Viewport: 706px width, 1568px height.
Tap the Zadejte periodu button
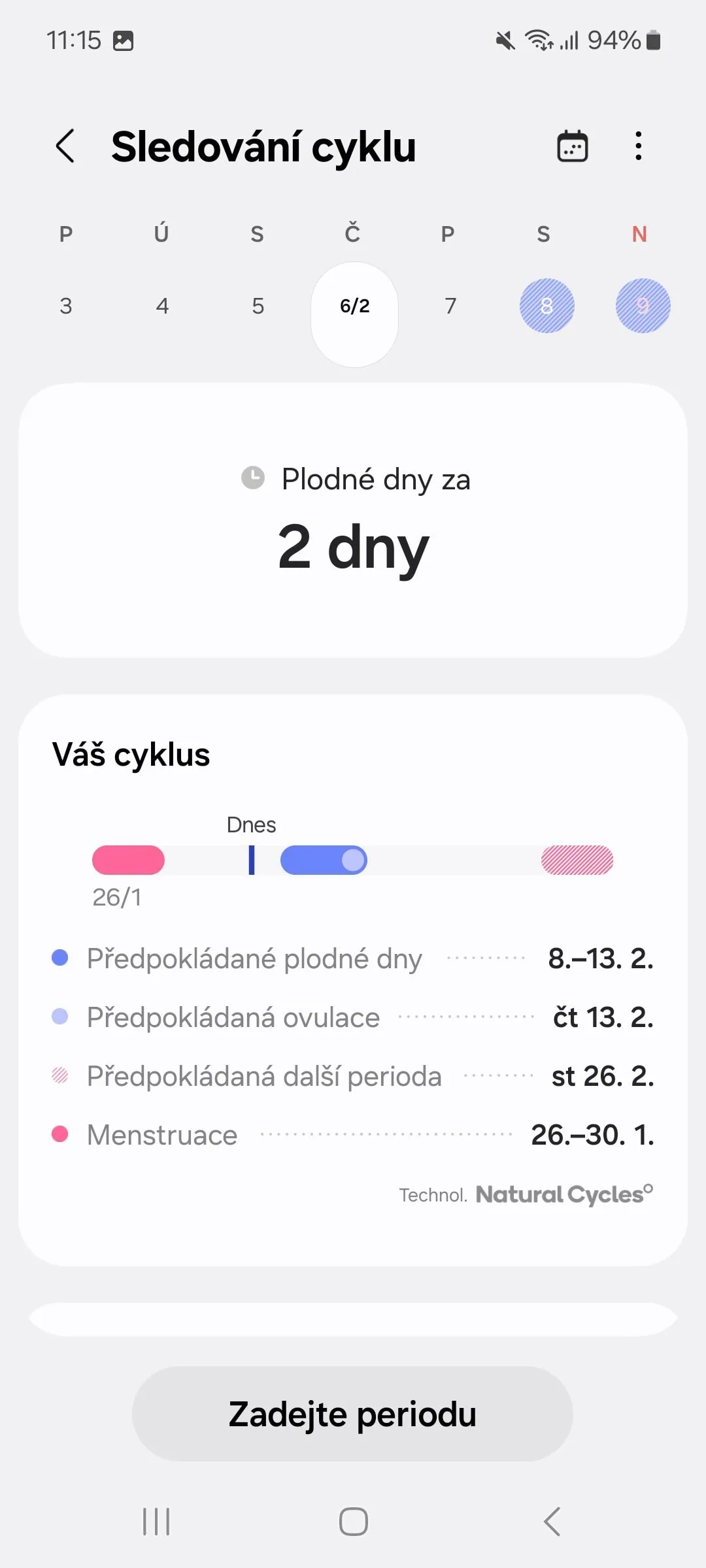coord(352,1414)
